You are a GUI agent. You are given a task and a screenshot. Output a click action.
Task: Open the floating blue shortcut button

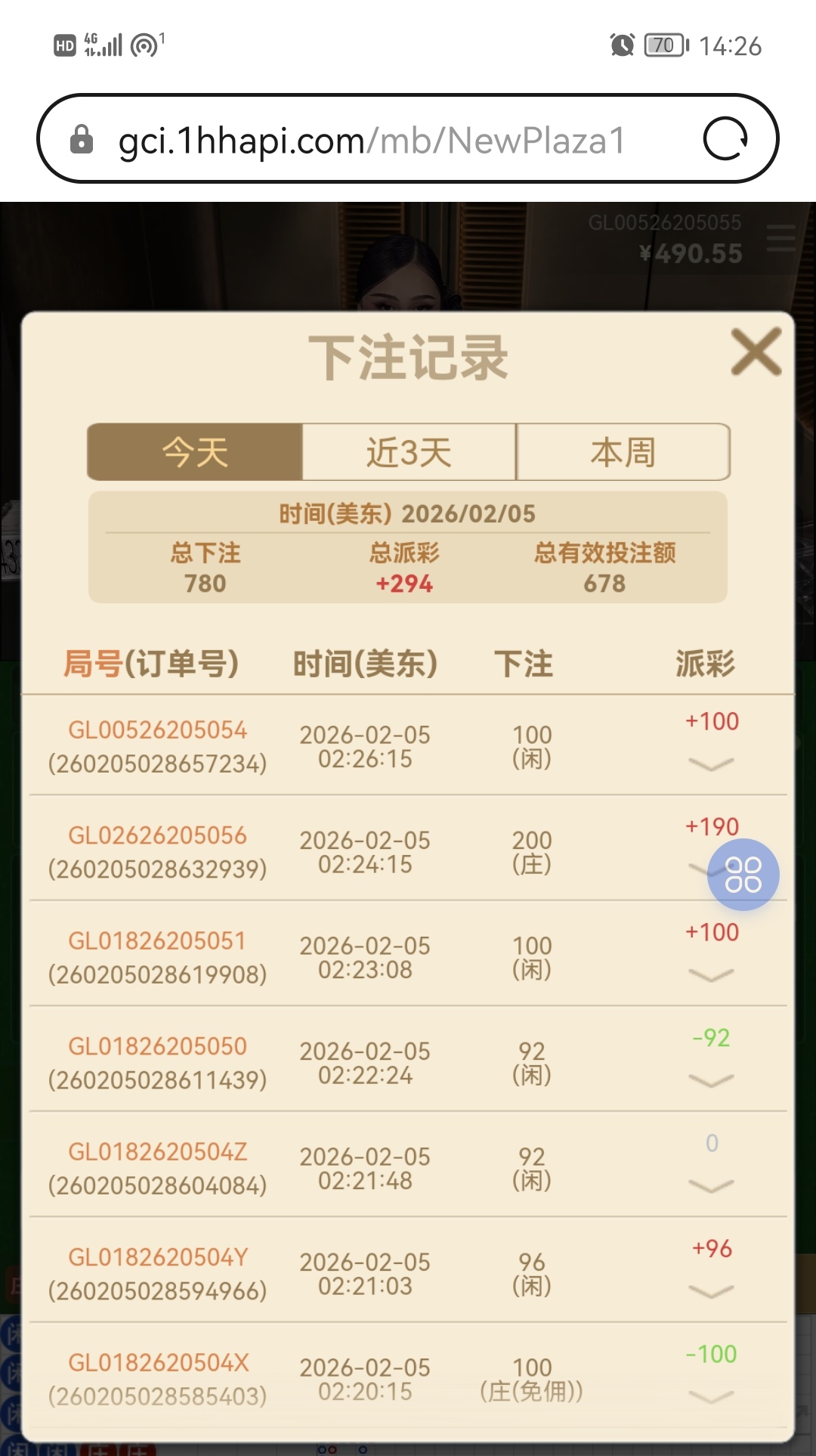[x=743, y=875]
